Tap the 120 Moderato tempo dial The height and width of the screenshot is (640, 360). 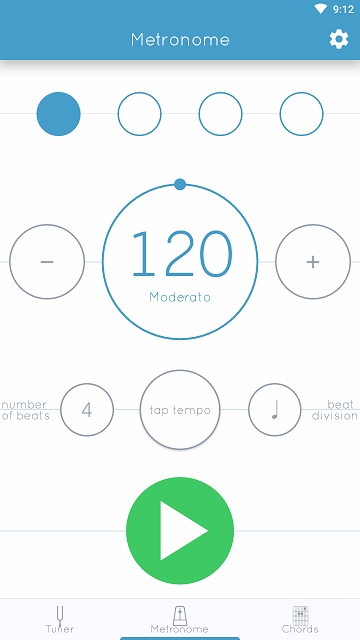180,262
